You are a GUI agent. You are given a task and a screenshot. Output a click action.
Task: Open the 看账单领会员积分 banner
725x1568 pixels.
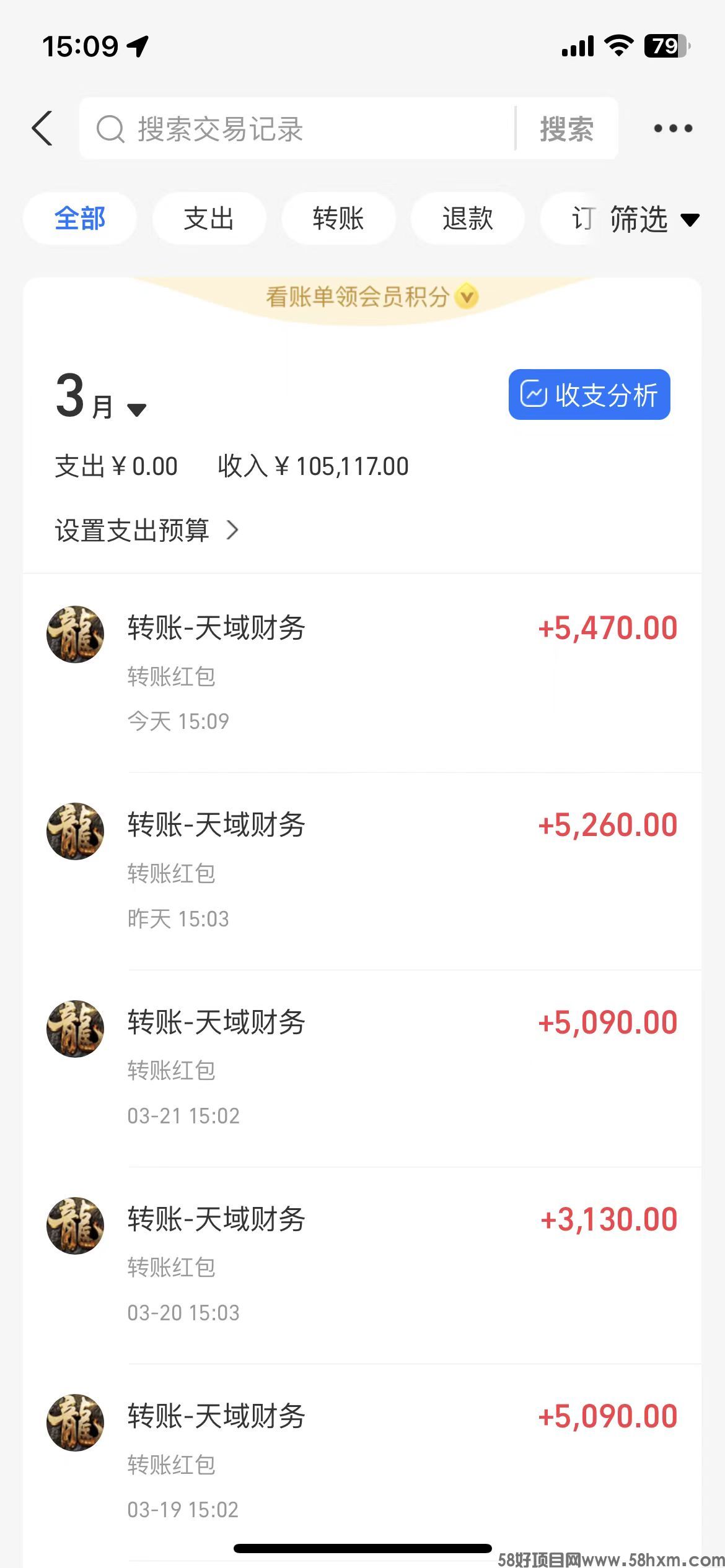click(372, 297)
